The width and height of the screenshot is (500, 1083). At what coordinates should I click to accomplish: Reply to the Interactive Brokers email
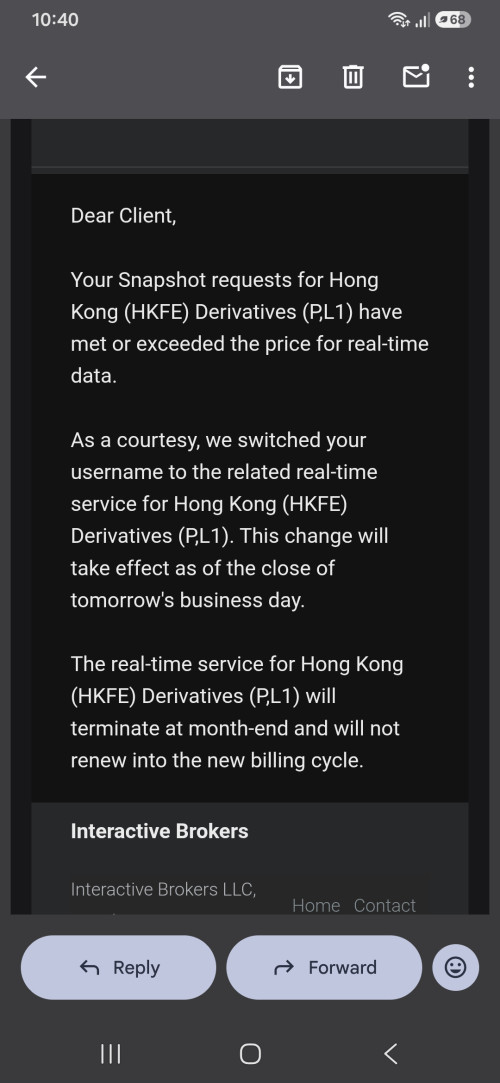(118, 968)
